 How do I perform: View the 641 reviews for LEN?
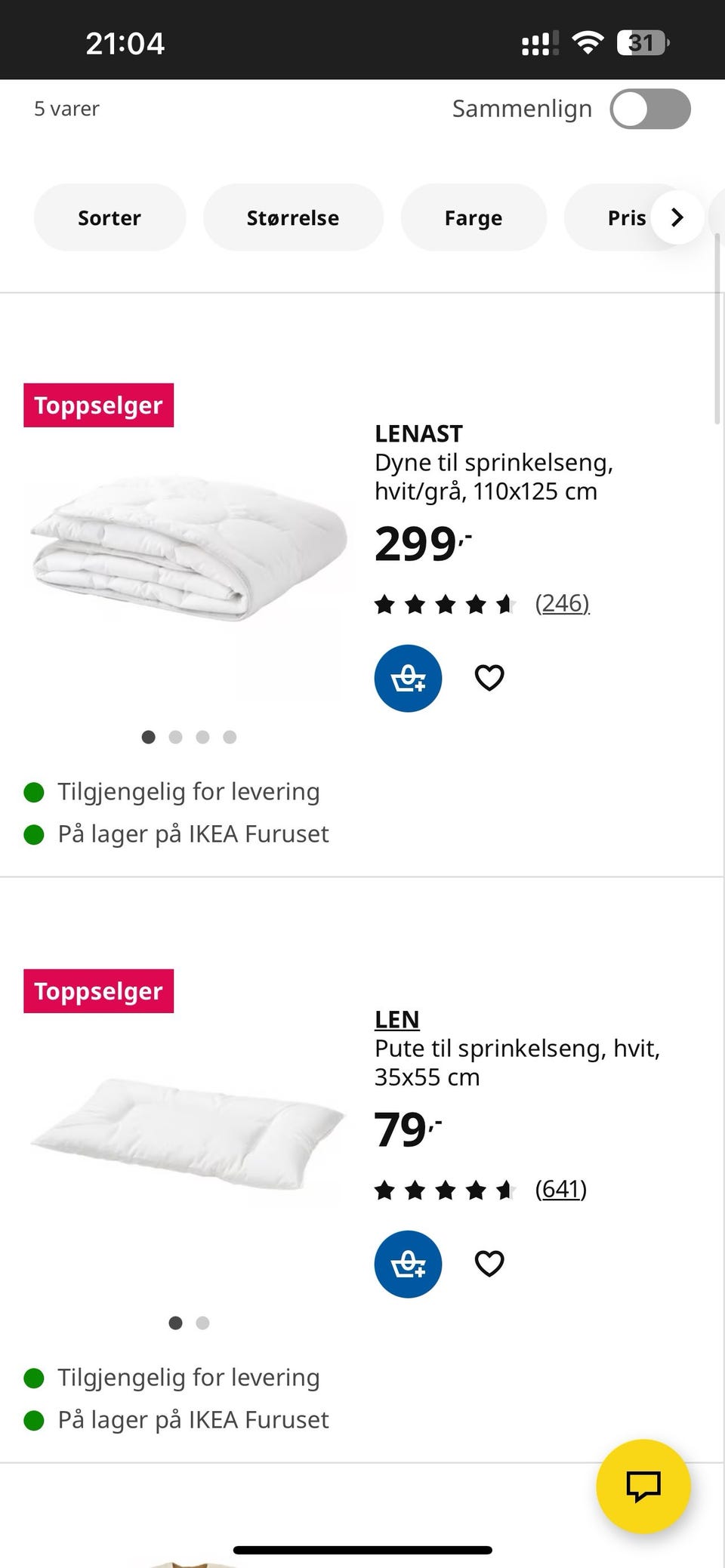pyautogui.click(x=560, y=1188)
